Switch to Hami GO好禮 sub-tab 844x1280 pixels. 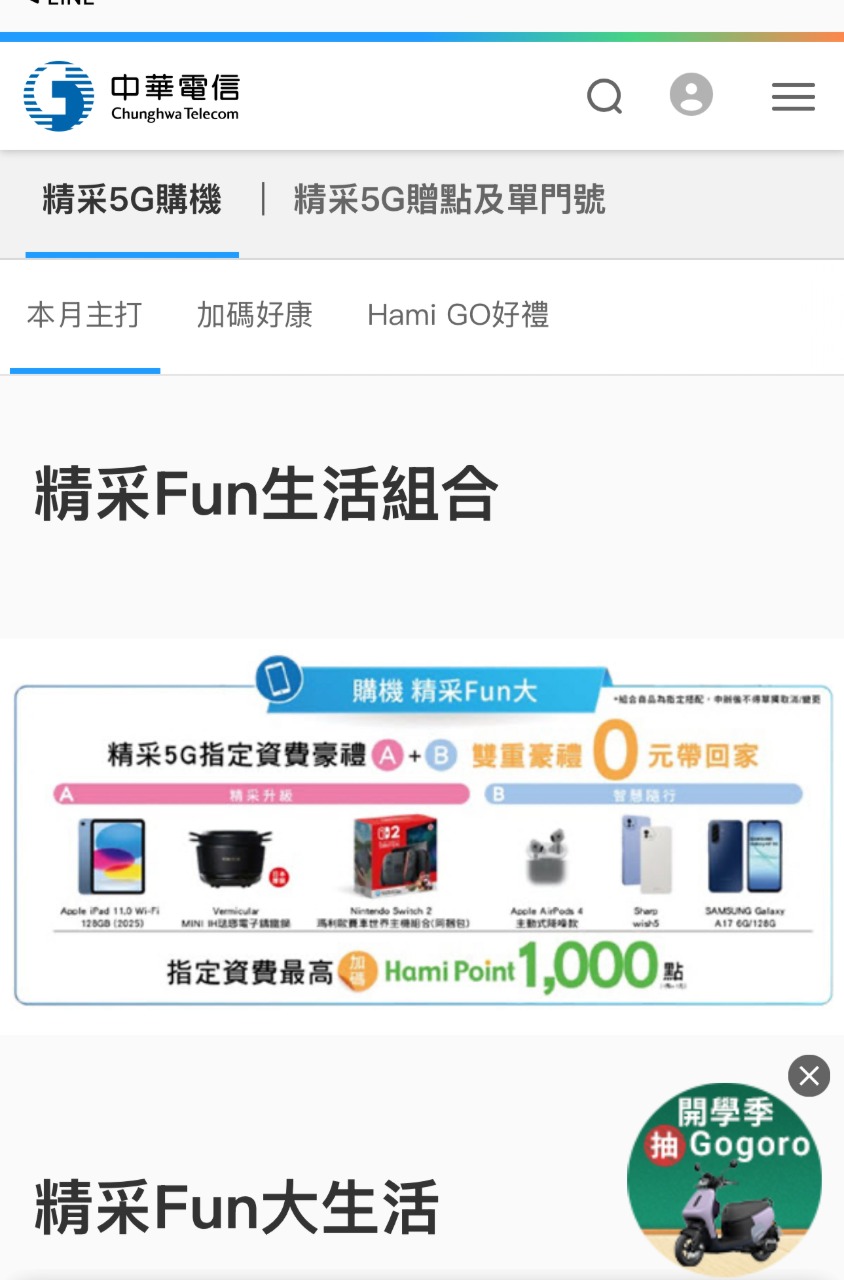458,316
